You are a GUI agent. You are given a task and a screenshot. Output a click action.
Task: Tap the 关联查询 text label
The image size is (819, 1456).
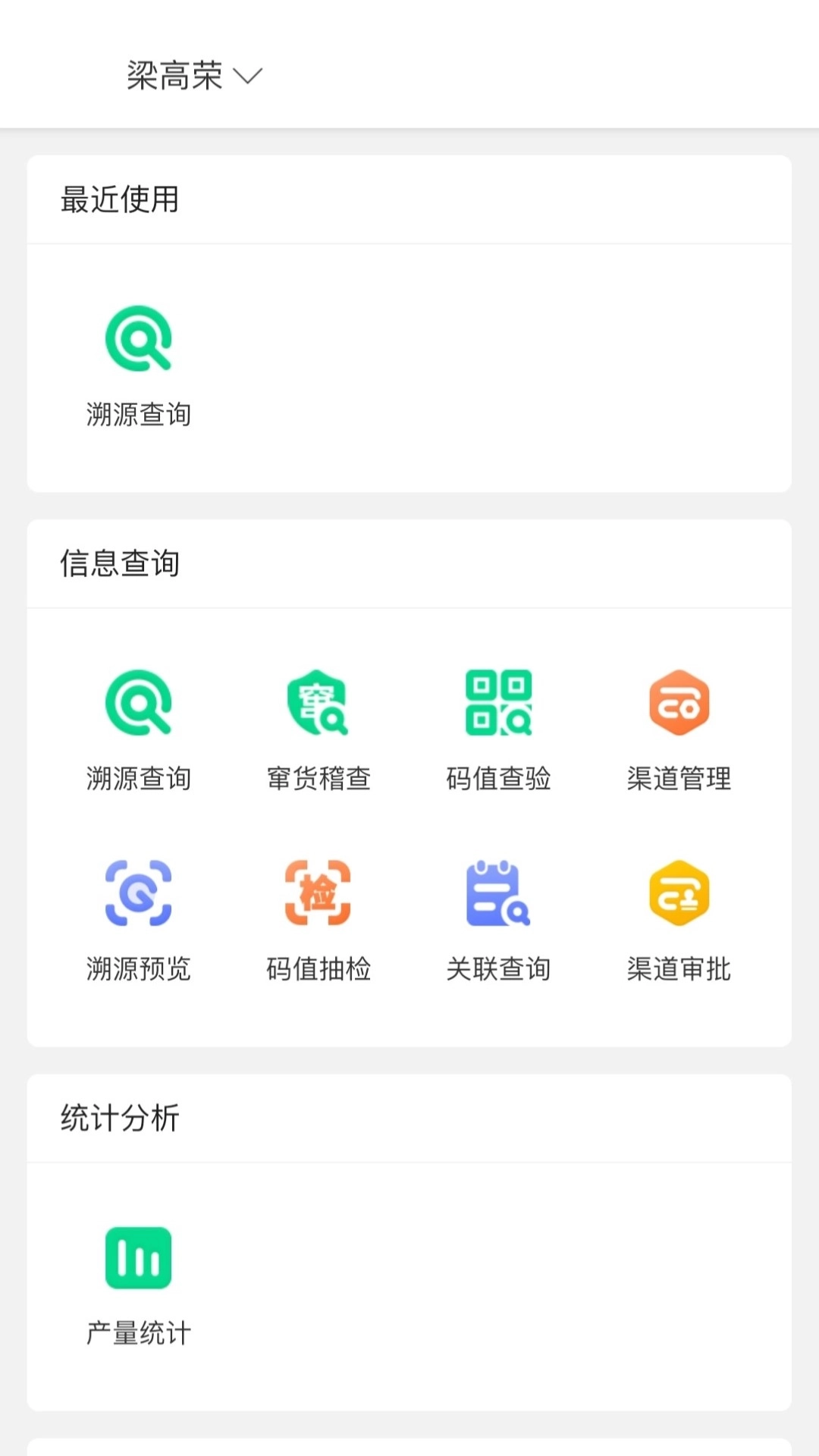pos(500,968)
